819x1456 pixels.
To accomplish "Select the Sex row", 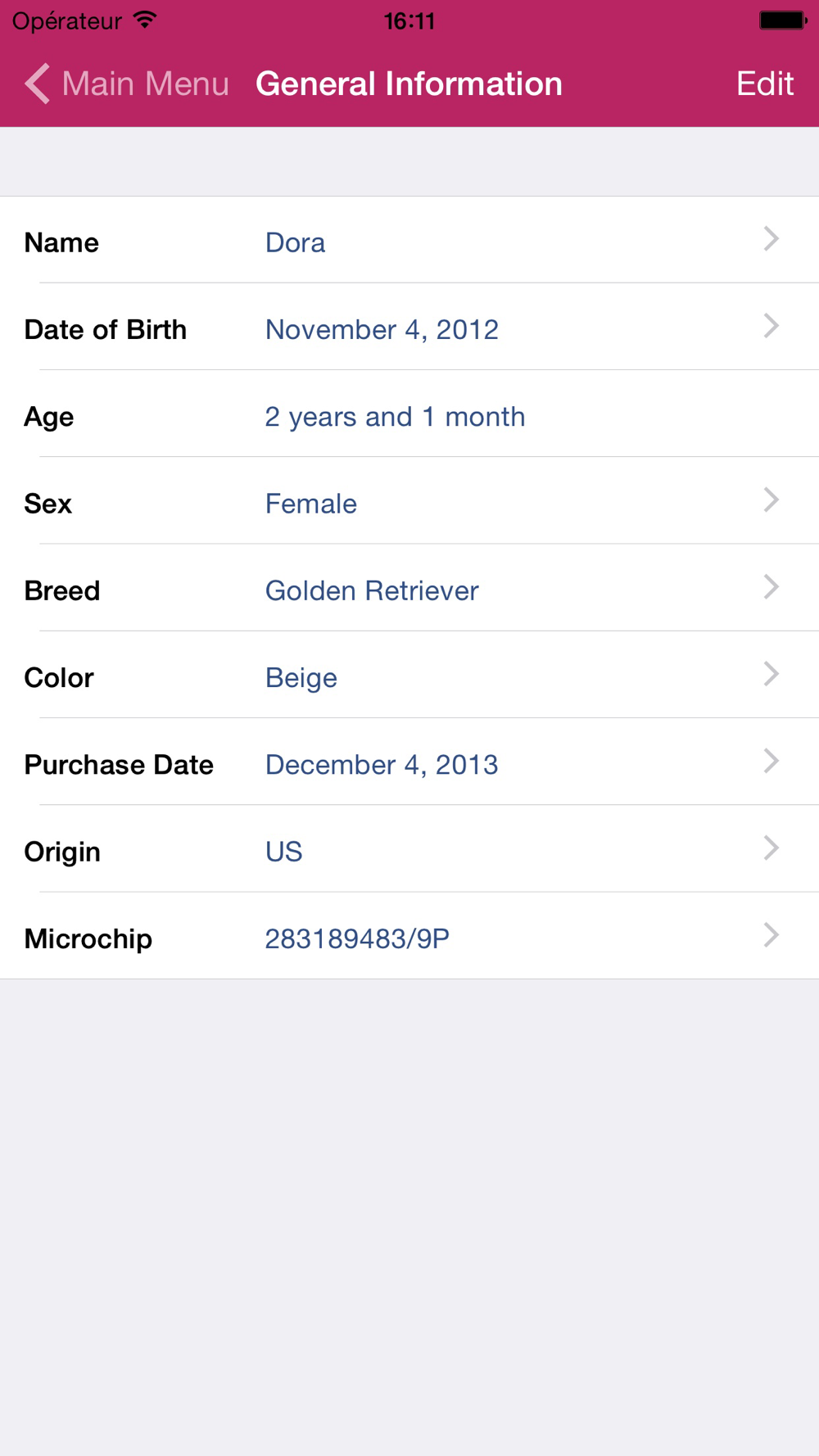I will coord(409,503).
